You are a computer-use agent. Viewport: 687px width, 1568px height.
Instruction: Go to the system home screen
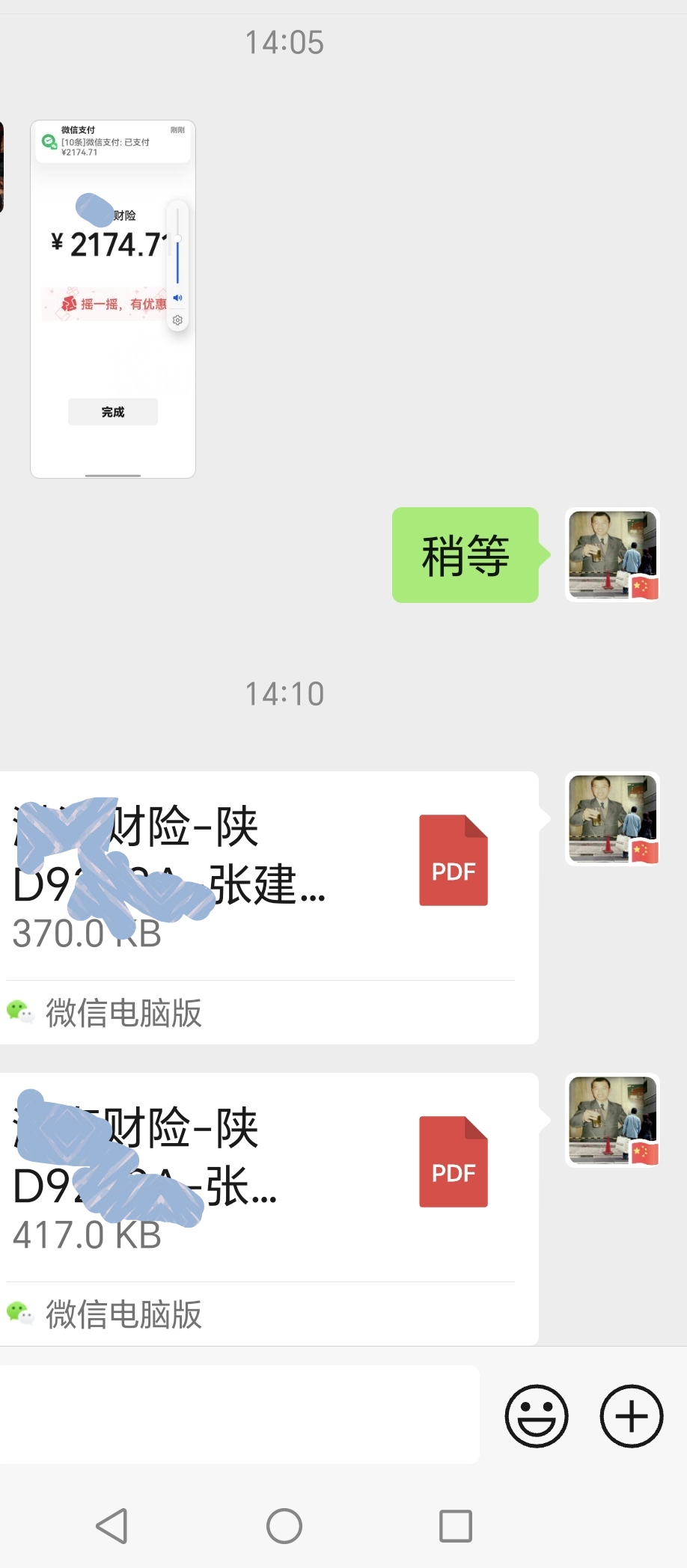click(x=284, y=1526)
